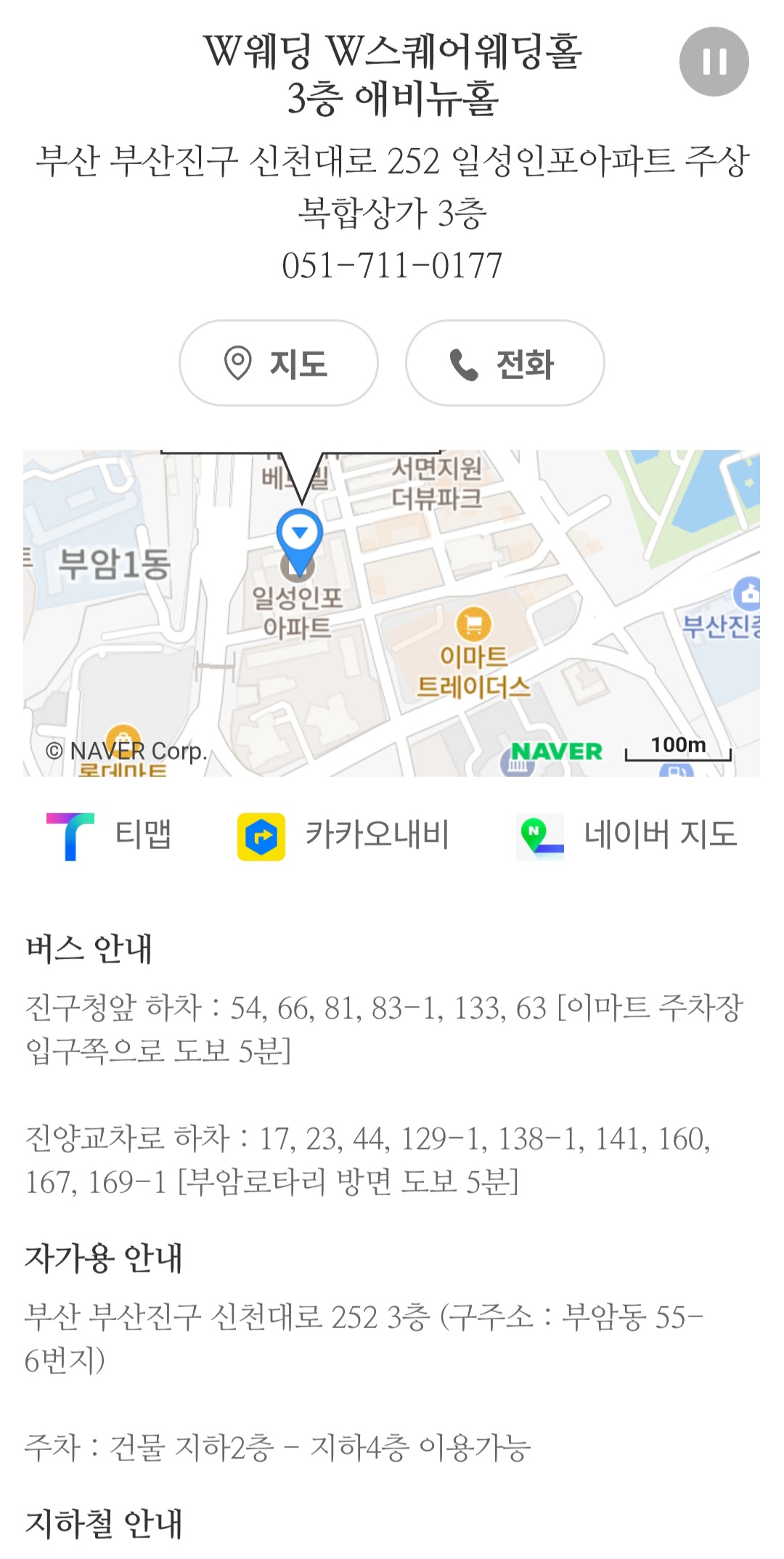This screenshot has height=1559, width=784.
Task: Open the Naver map preview
Action: click(391, 614)
